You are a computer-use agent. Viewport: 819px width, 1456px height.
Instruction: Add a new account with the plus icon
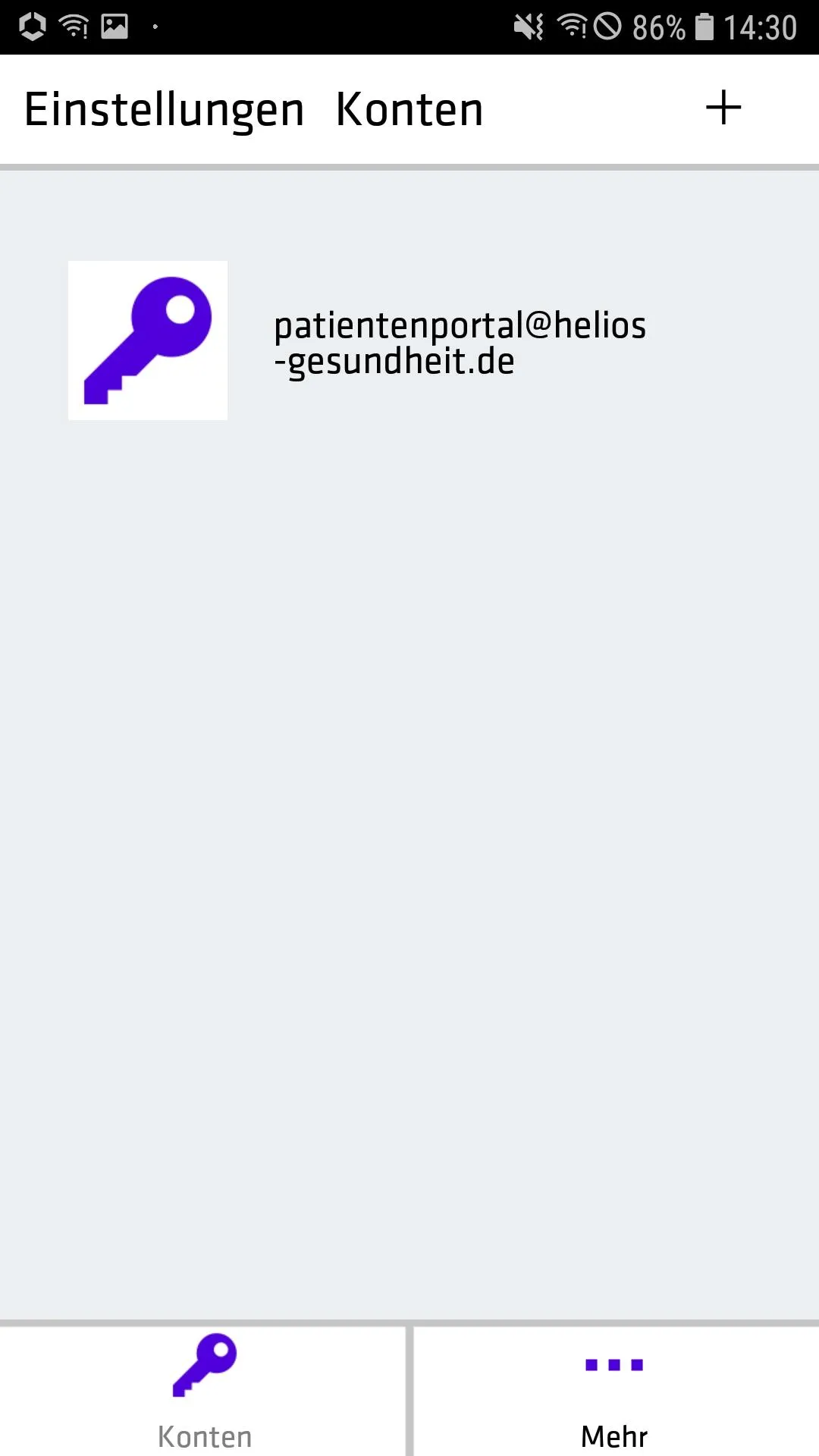click(723, 108)
